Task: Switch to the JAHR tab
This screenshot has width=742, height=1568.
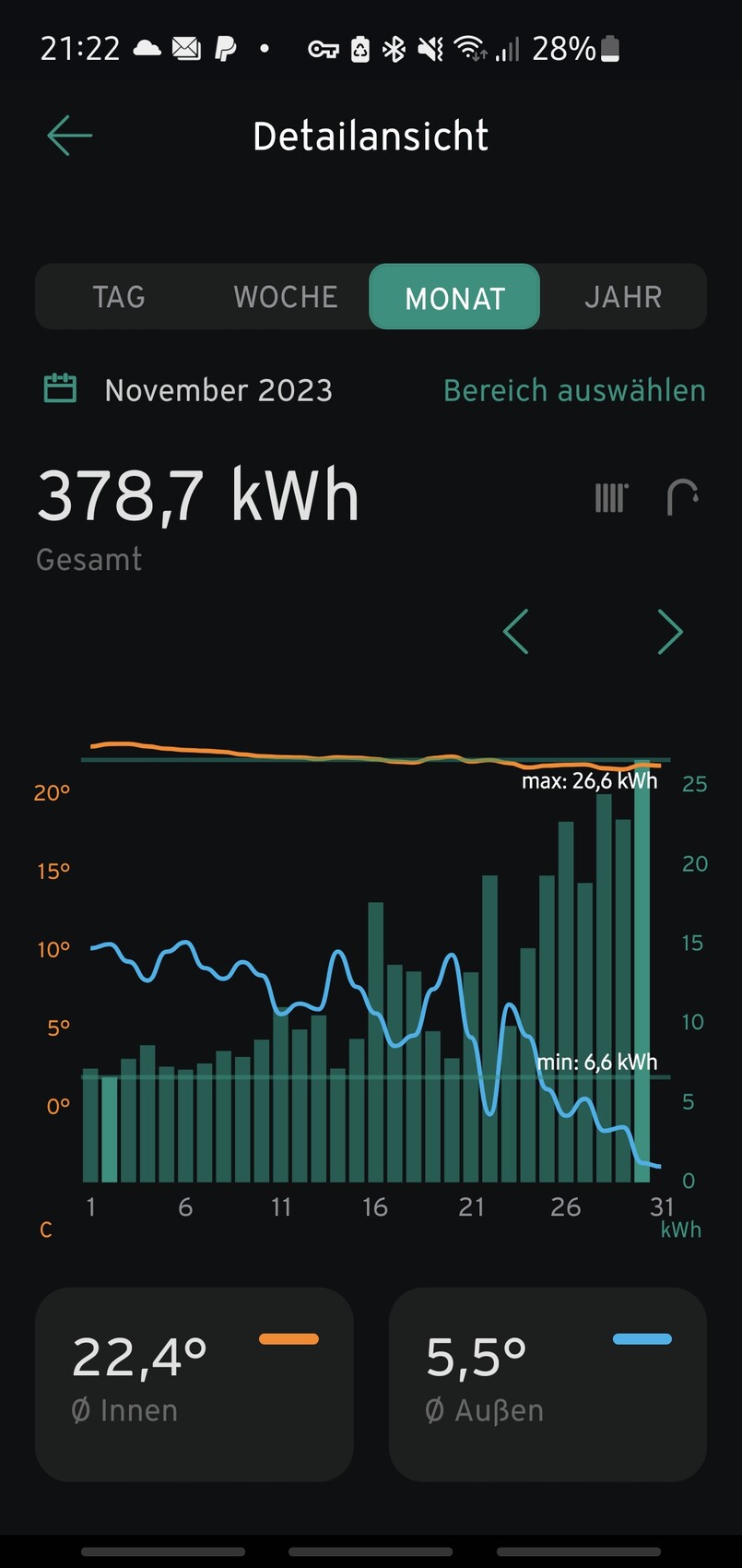Action: click(x=623, y=297)
